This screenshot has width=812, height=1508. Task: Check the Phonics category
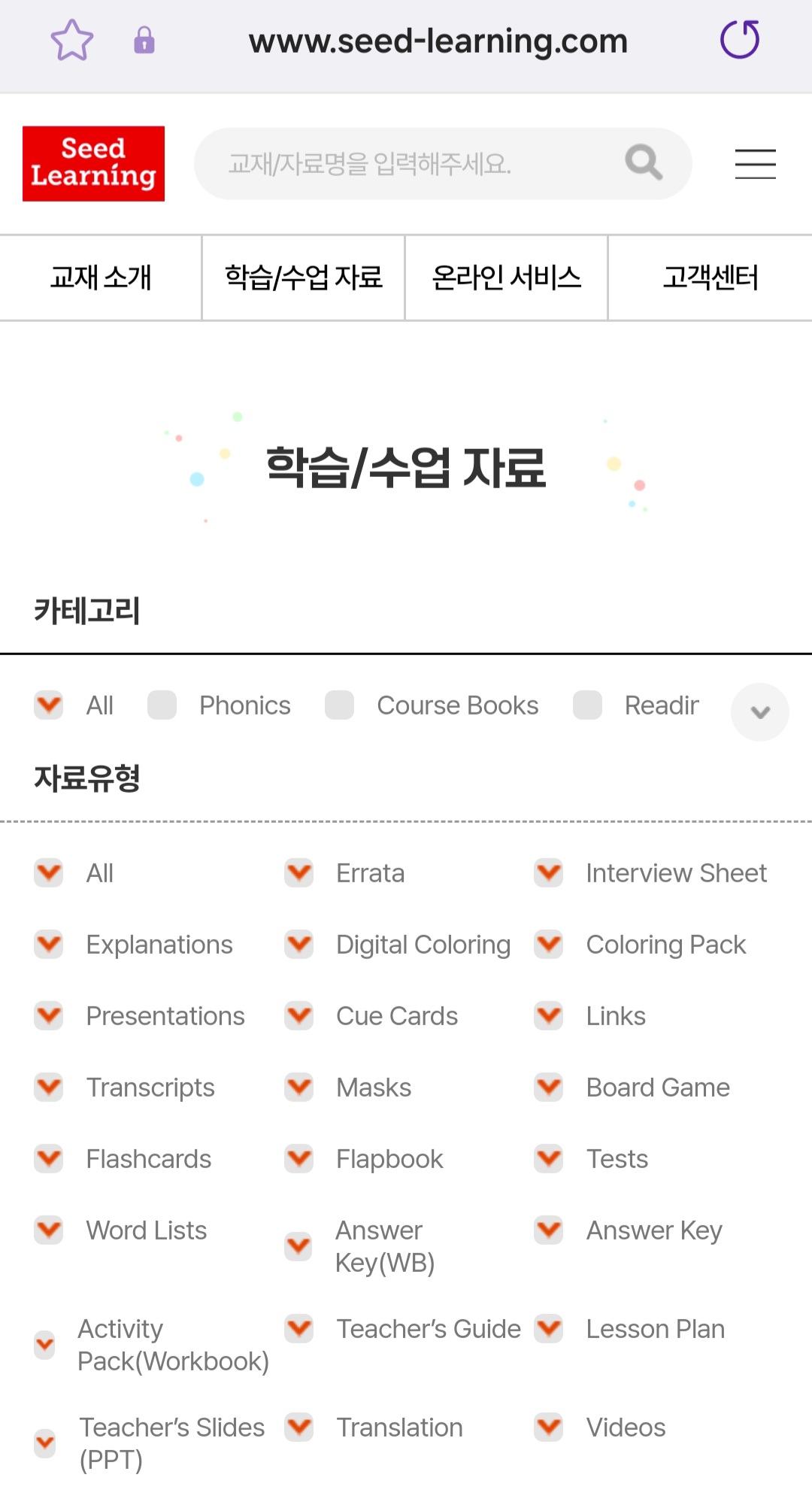tap(162, 705)
